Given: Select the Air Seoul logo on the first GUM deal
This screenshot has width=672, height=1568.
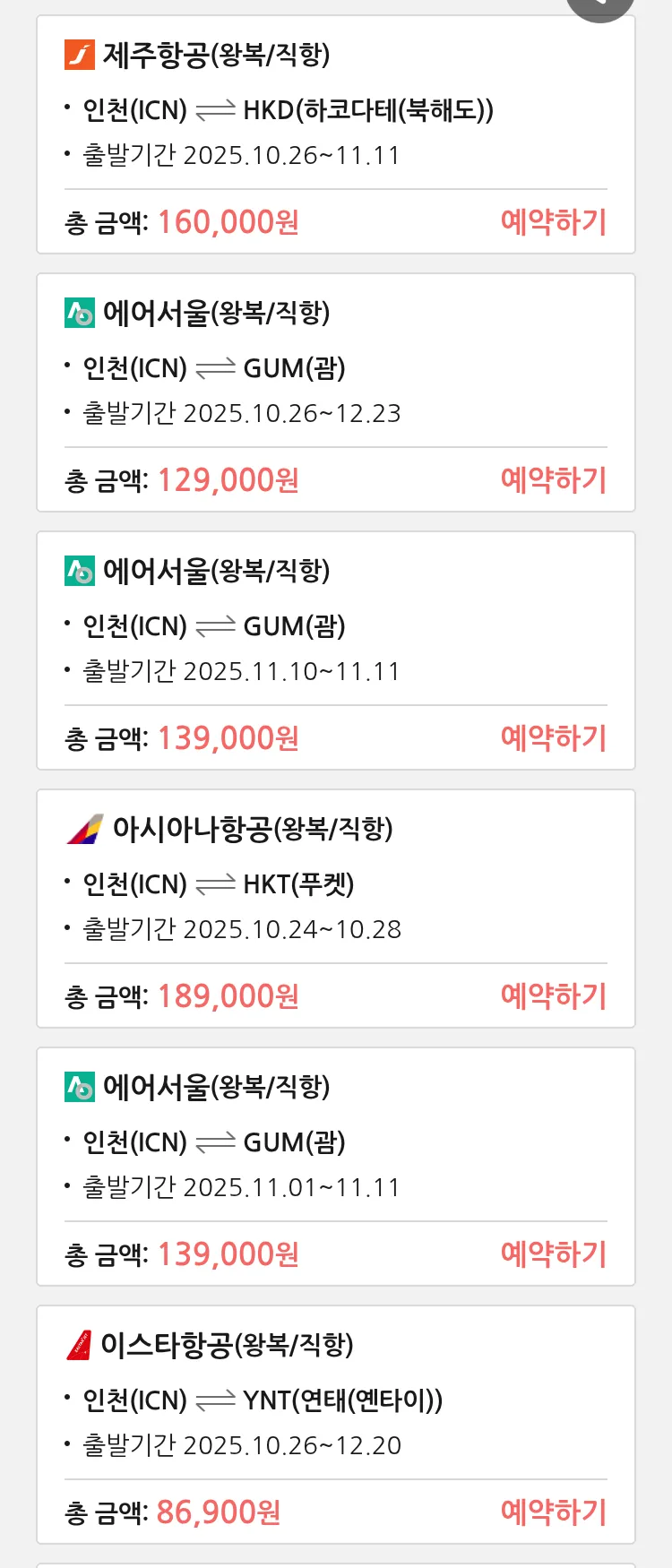Looking at the screenshot, I should [82, 313].
